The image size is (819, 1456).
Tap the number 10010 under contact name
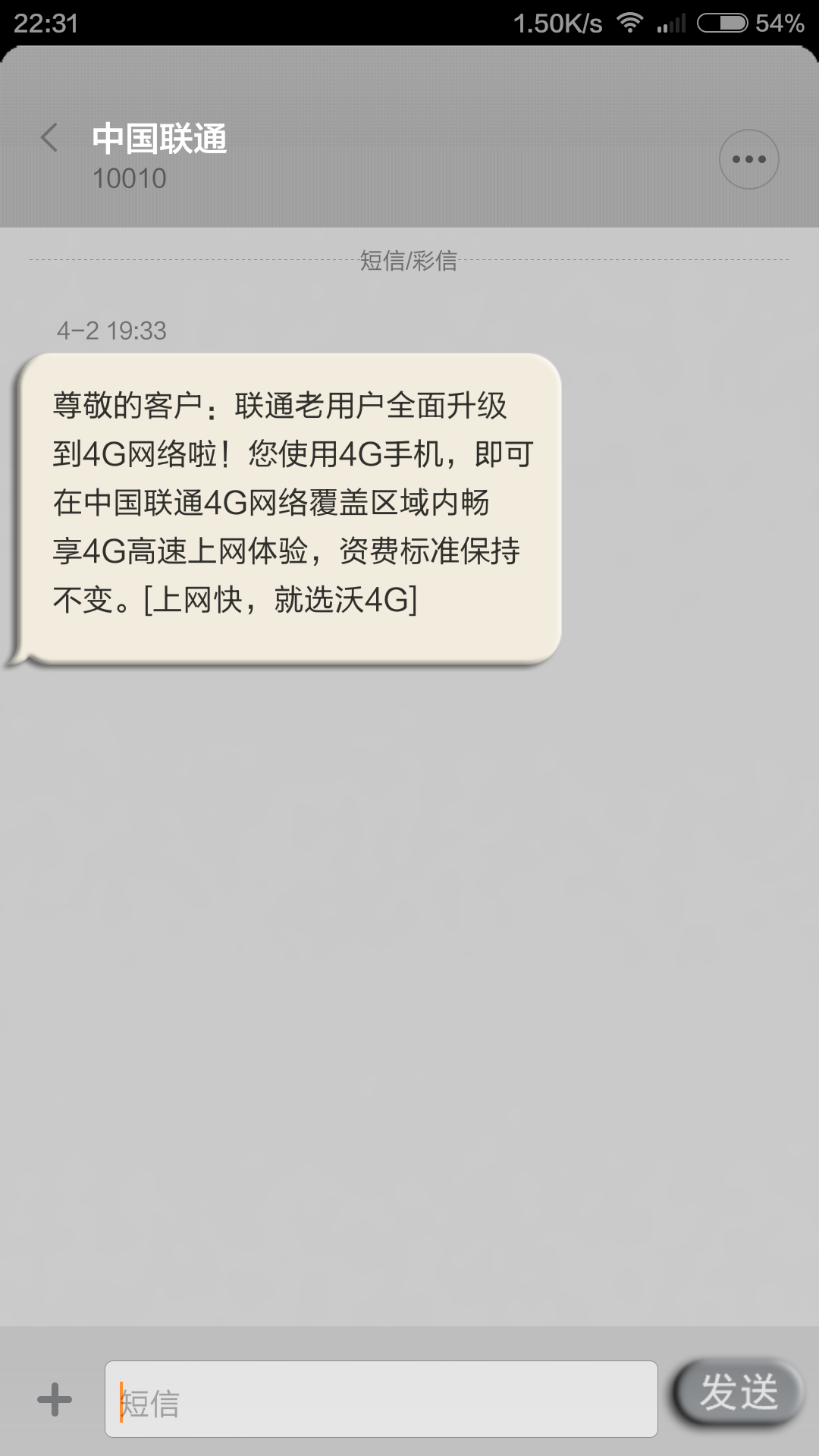pos(130,180)
